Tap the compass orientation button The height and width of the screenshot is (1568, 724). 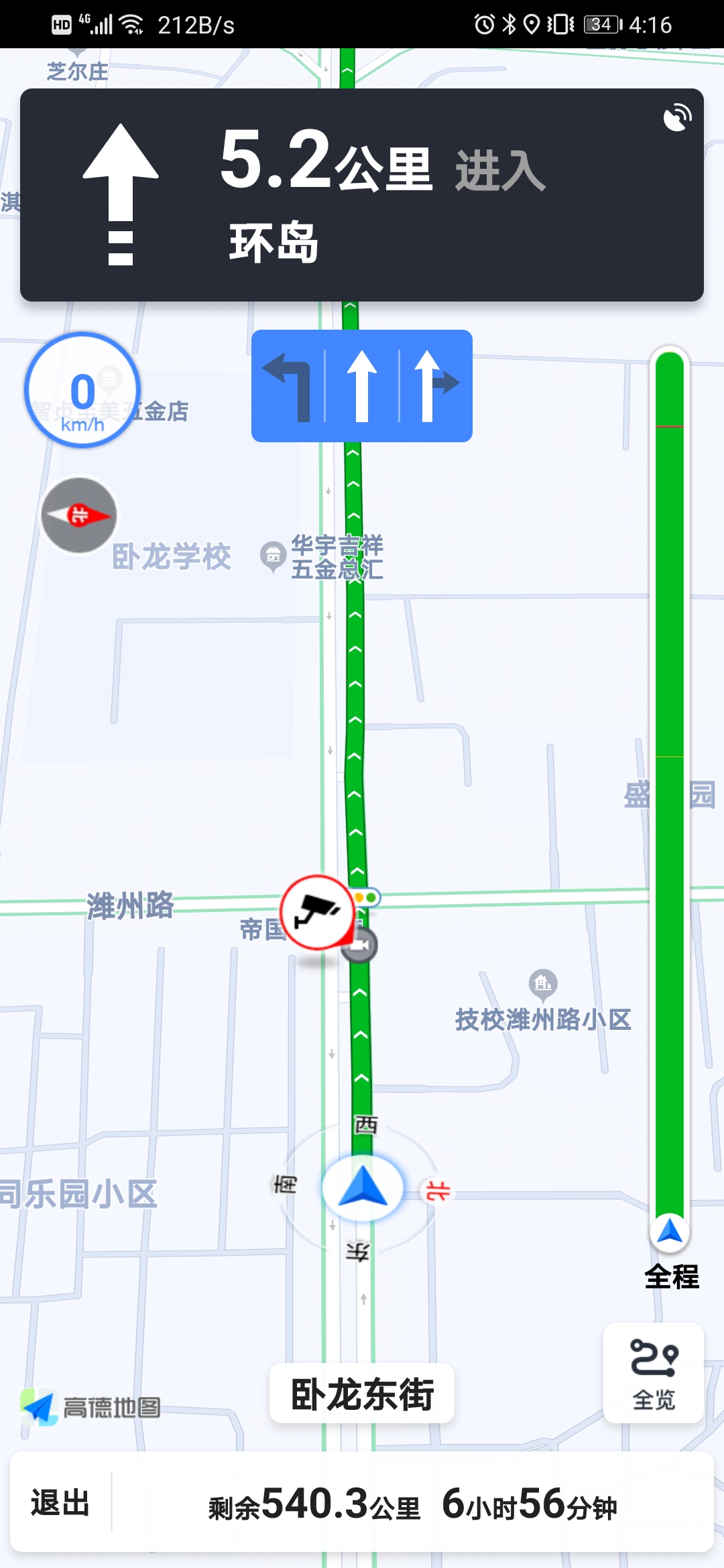(79, 515)
